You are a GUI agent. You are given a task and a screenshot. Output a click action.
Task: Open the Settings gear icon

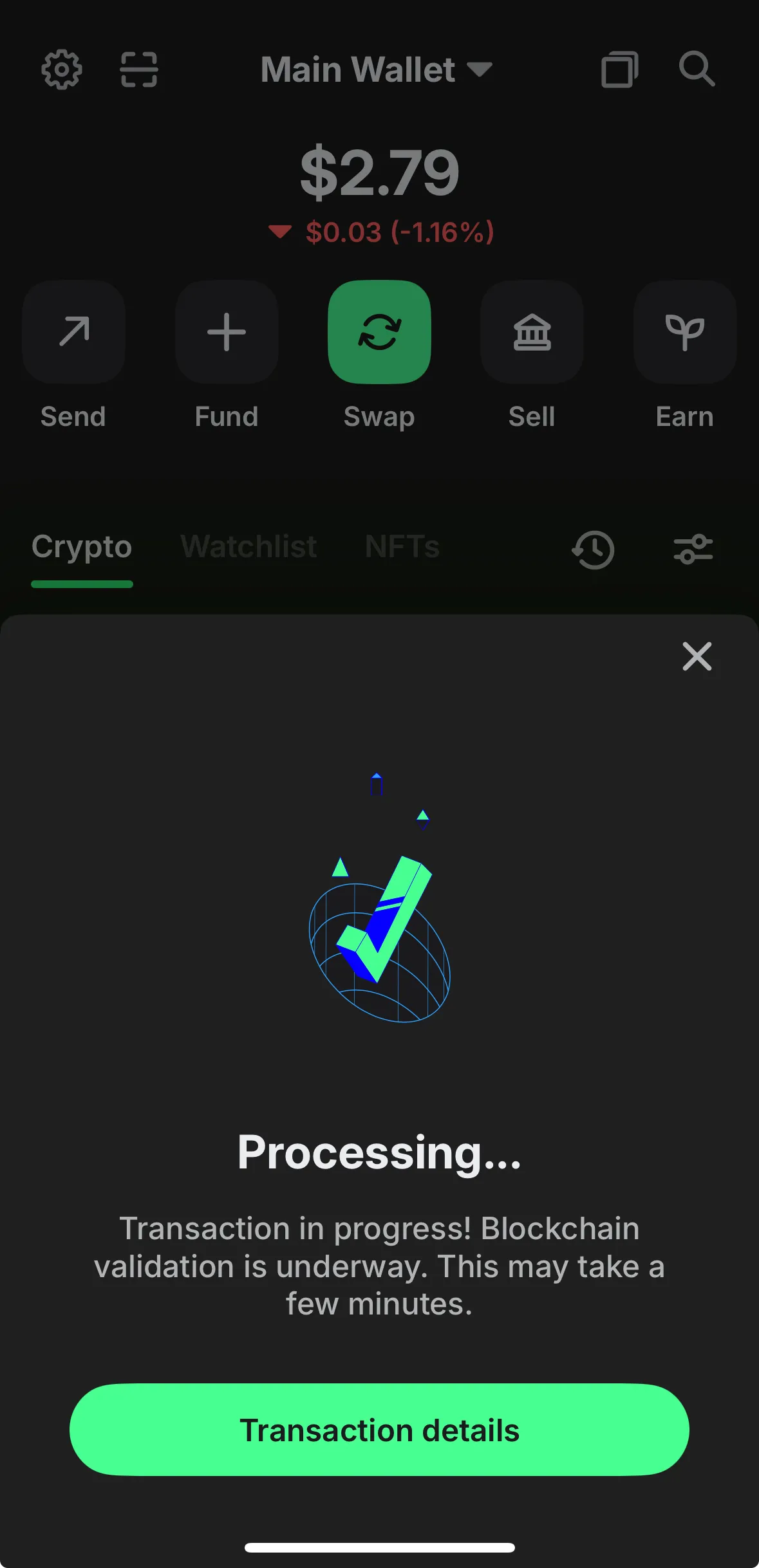pyautogui.click(x=62, y=70)
